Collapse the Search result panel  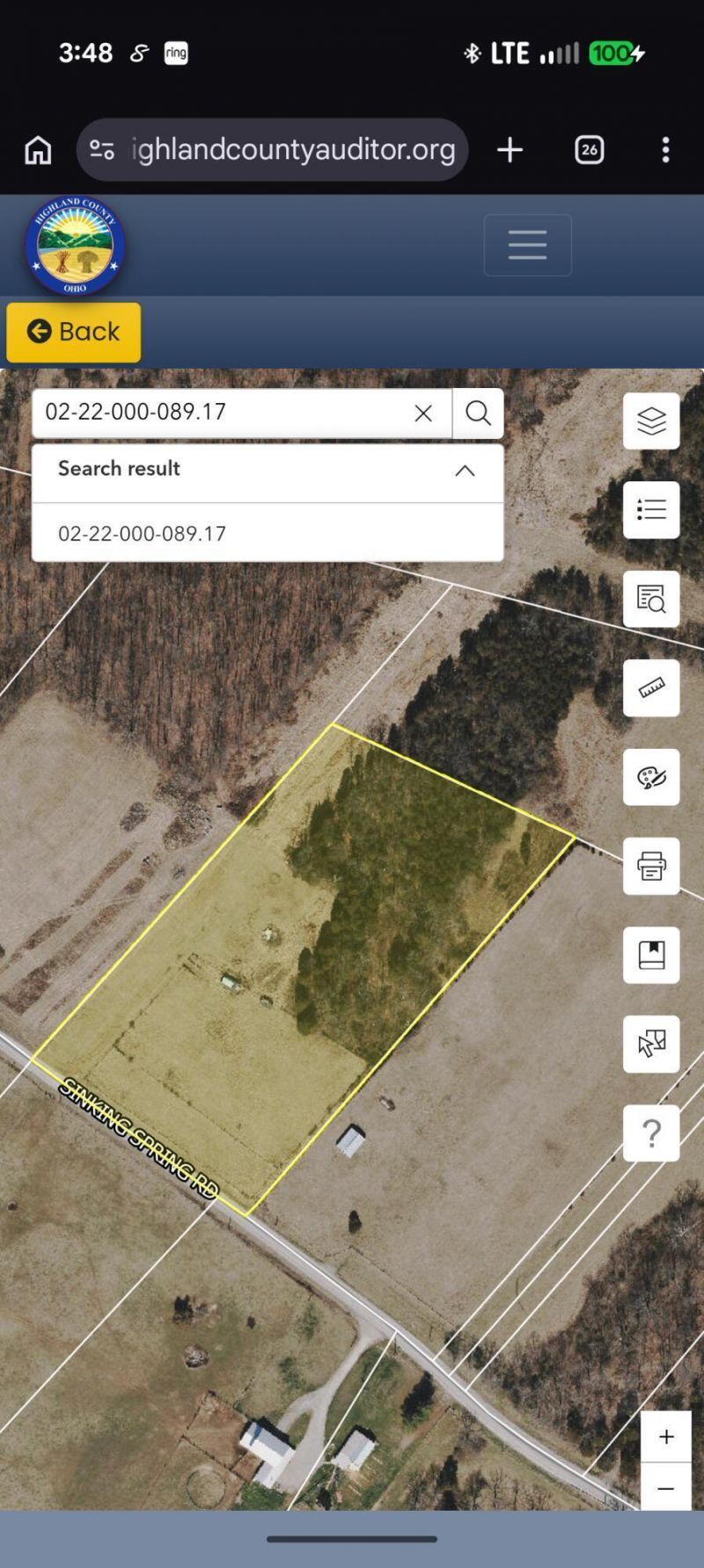click(465, 471)
